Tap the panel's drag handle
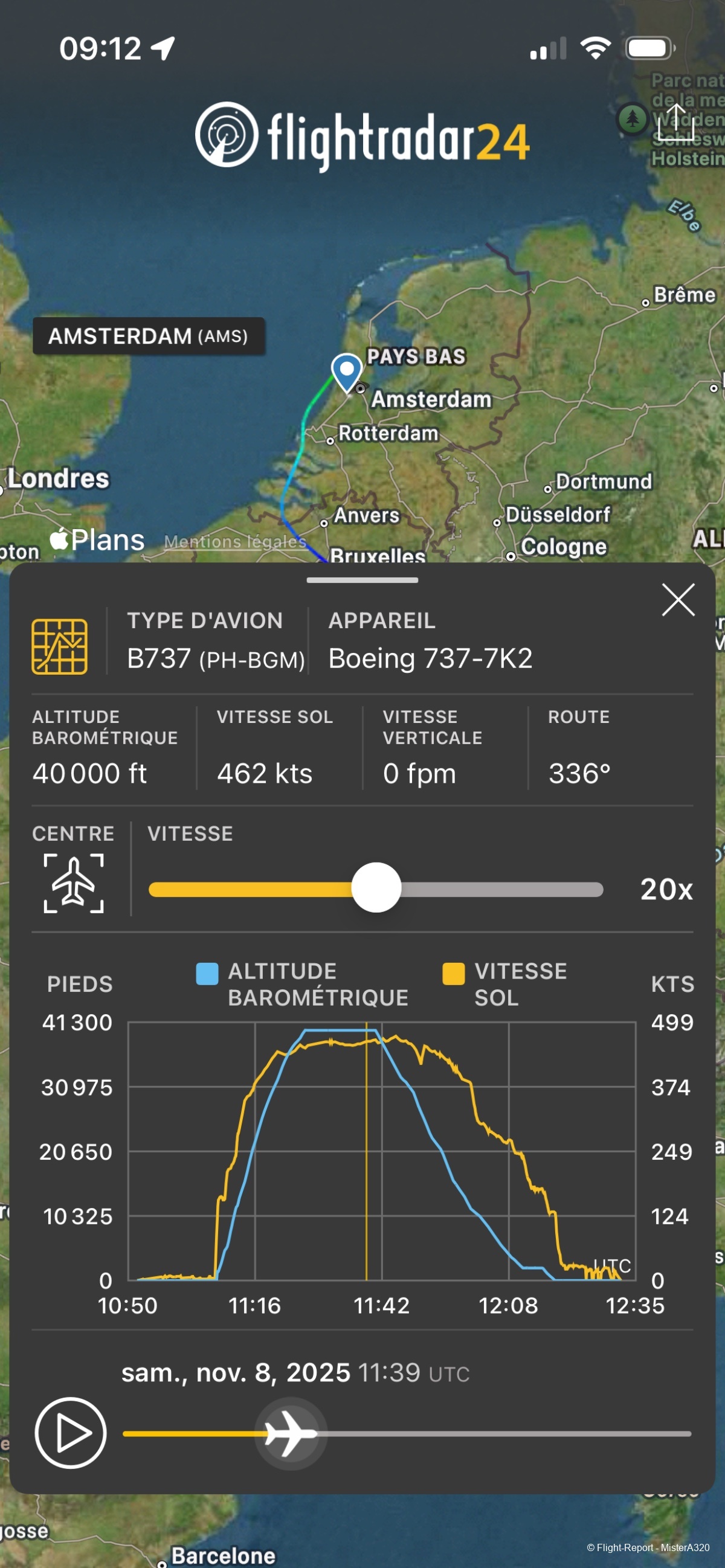Screen dimensions: 725x1568 click(362, 580)
